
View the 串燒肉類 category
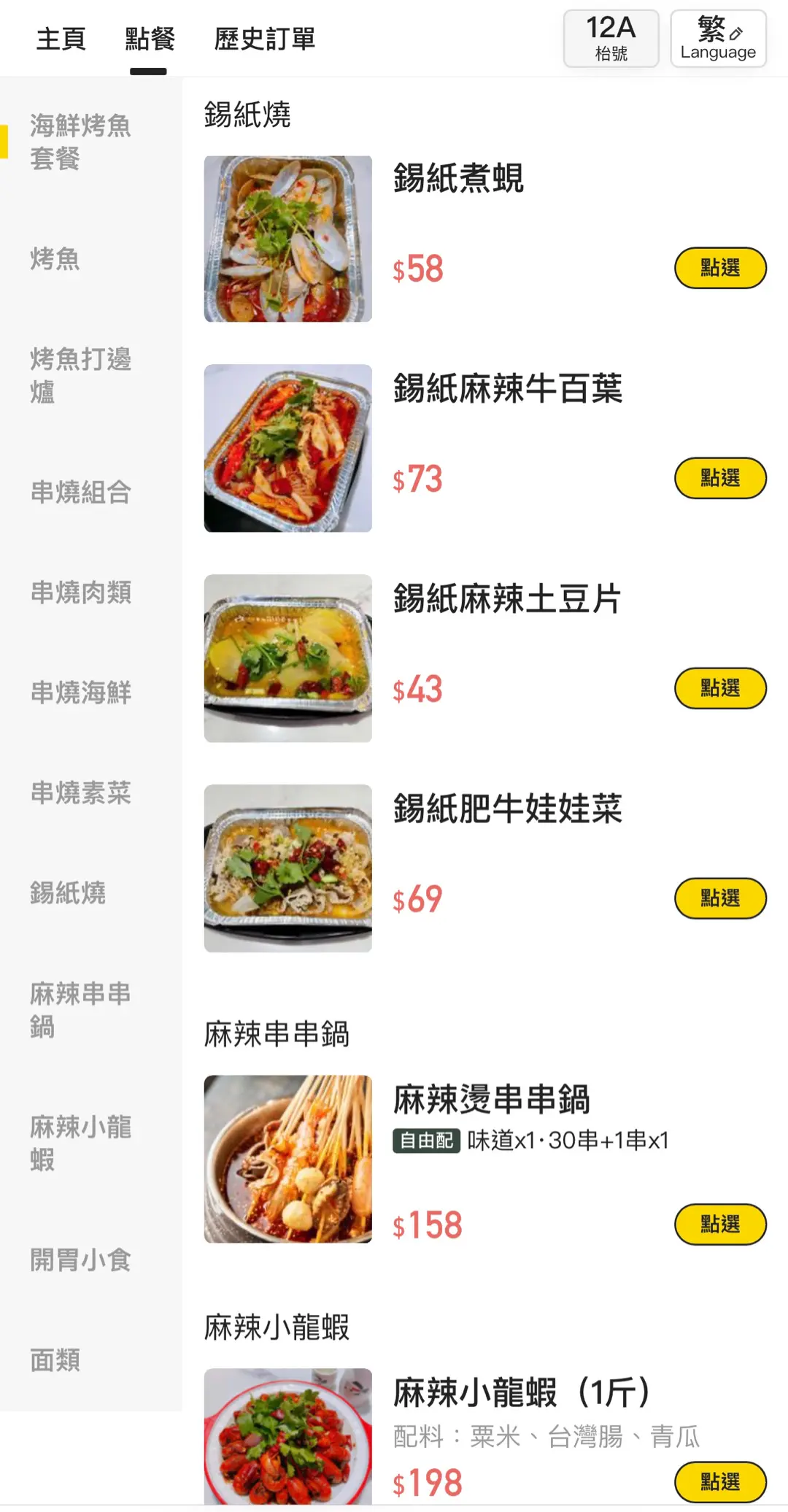pyautogui.click(x=80, y=593)
